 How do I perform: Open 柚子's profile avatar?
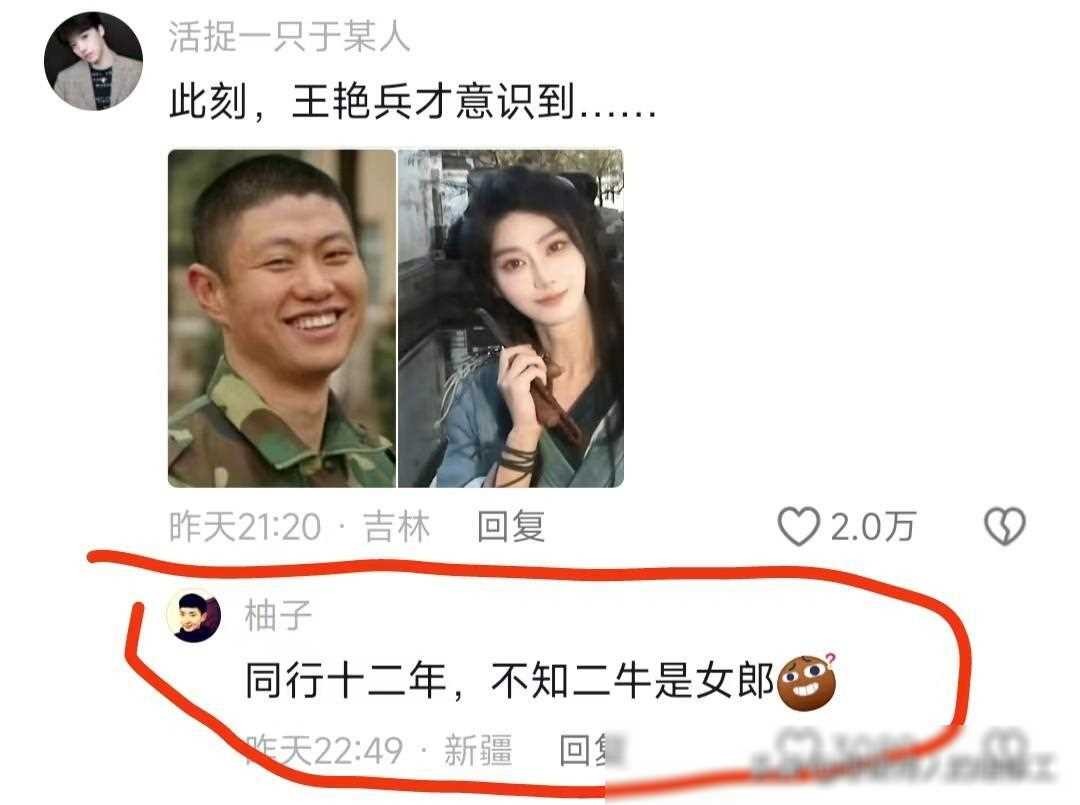(192, 616)
